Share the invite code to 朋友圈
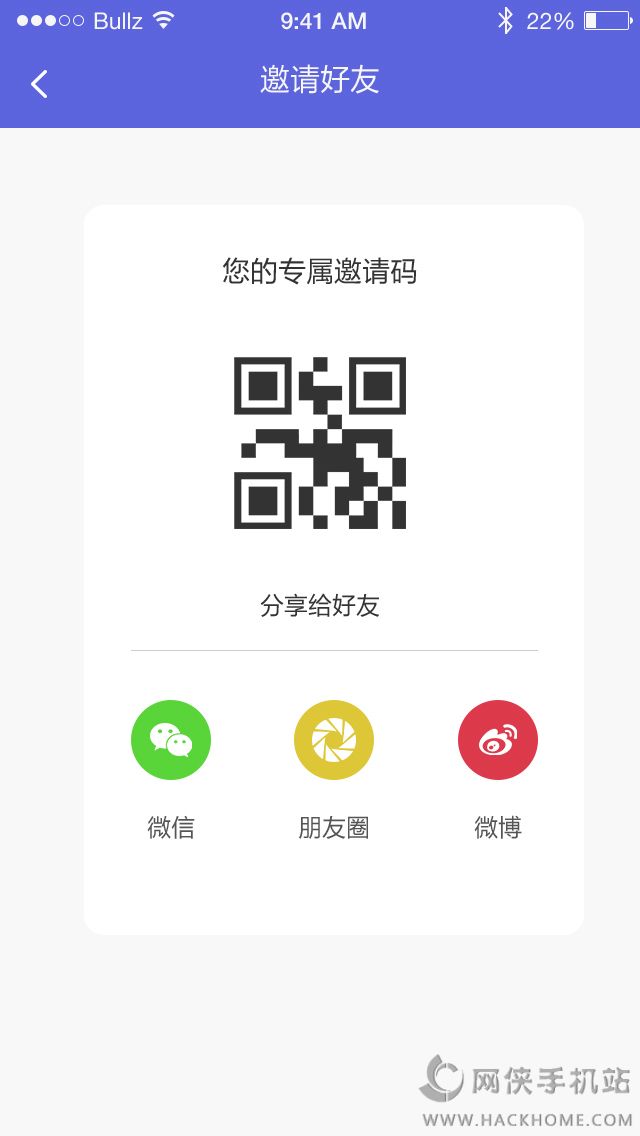This screenshot has width=640, height=1136. pyautogui.click(x=334, y=740)
